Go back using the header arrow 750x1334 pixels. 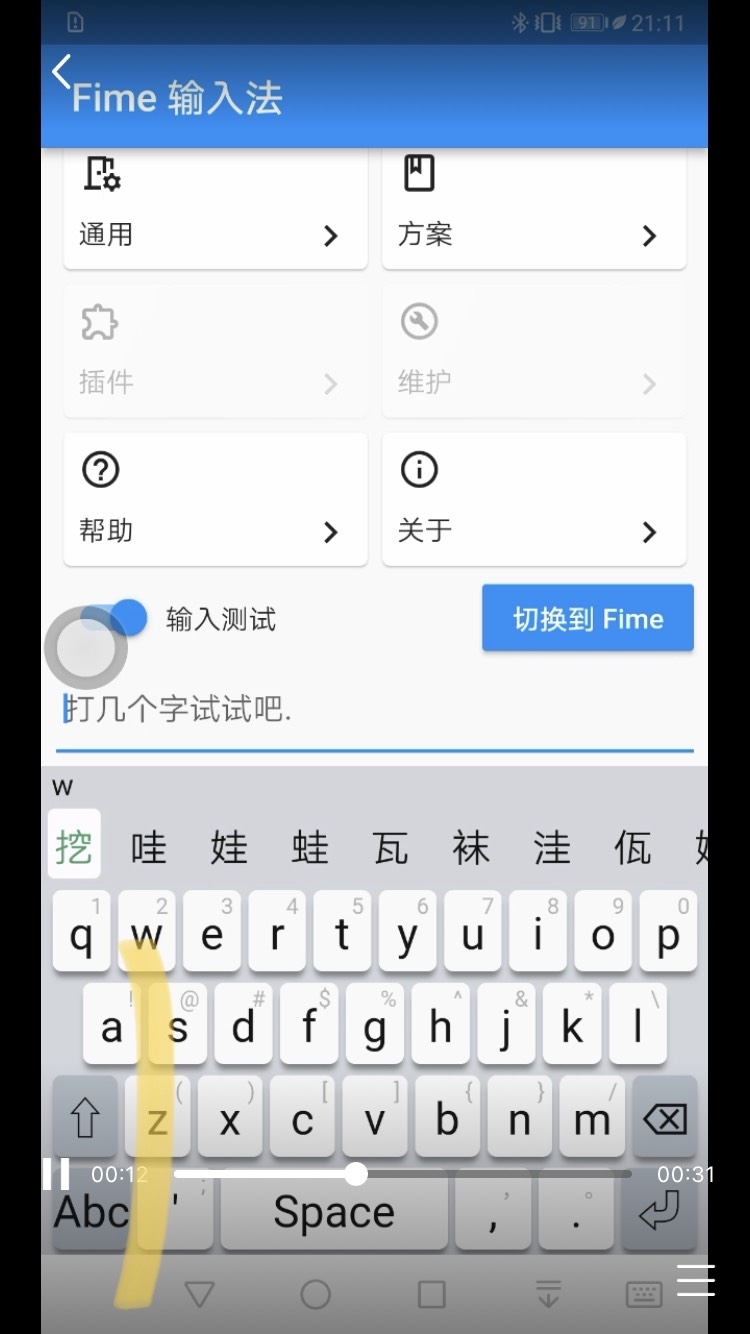click(x=62, y=72)
